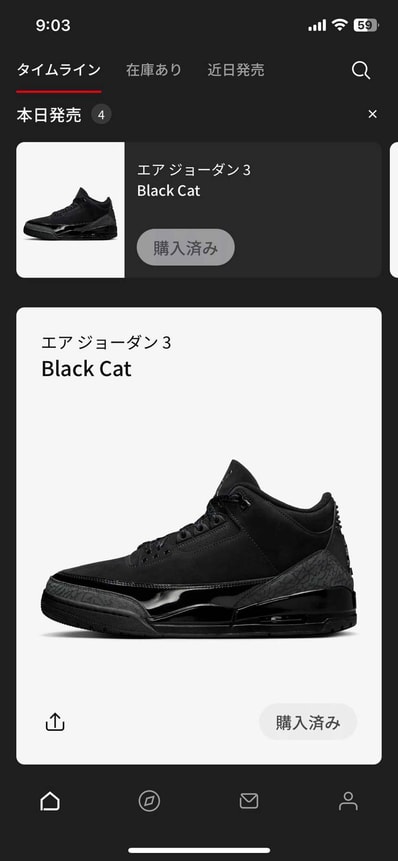This screenshot has height=861, width=398.
Task: Dismiss the 本日発売 section with X
Action: (372, 114)
